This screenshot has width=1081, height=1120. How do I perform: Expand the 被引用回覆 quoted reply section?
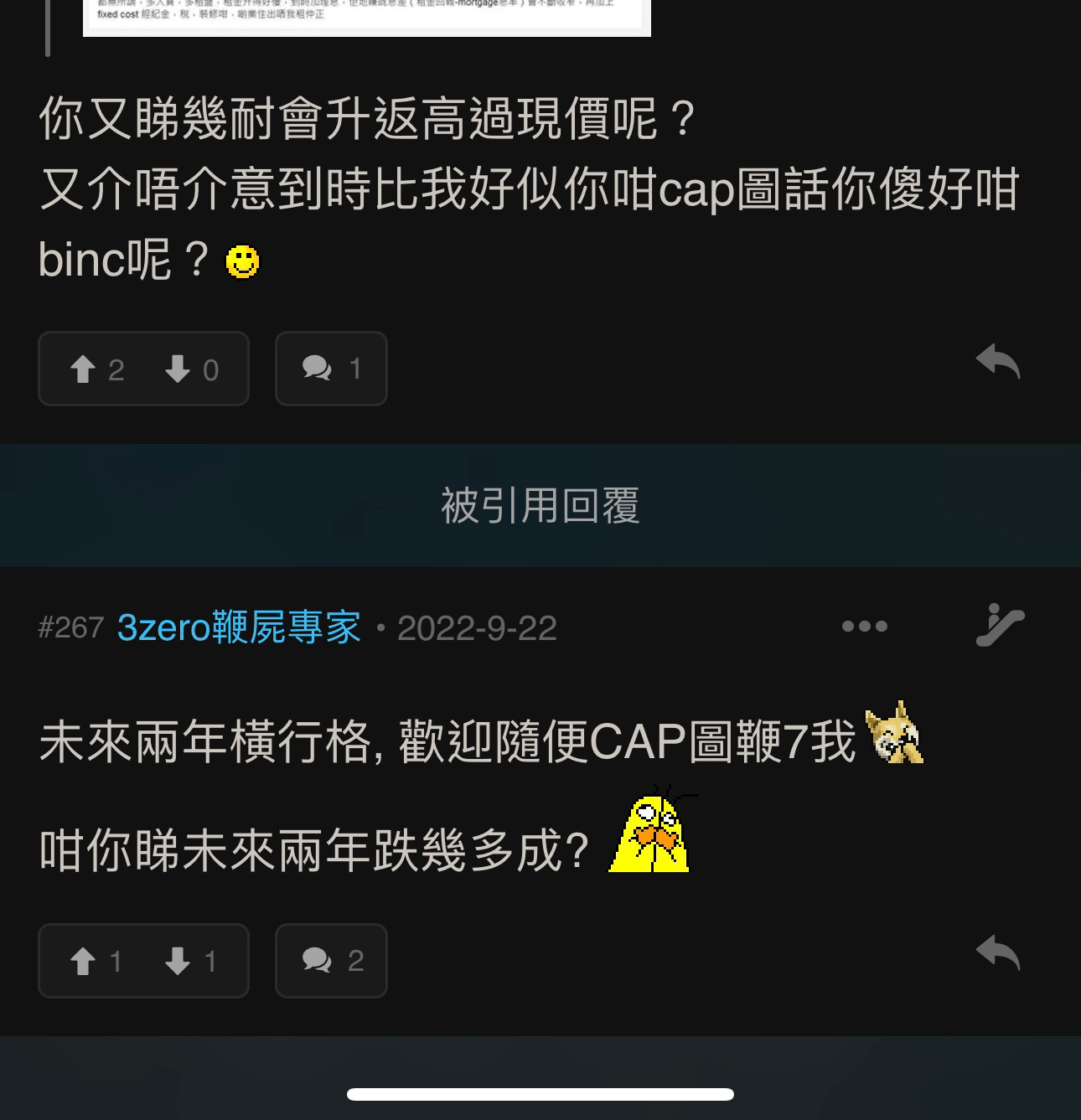click(540, 505)
